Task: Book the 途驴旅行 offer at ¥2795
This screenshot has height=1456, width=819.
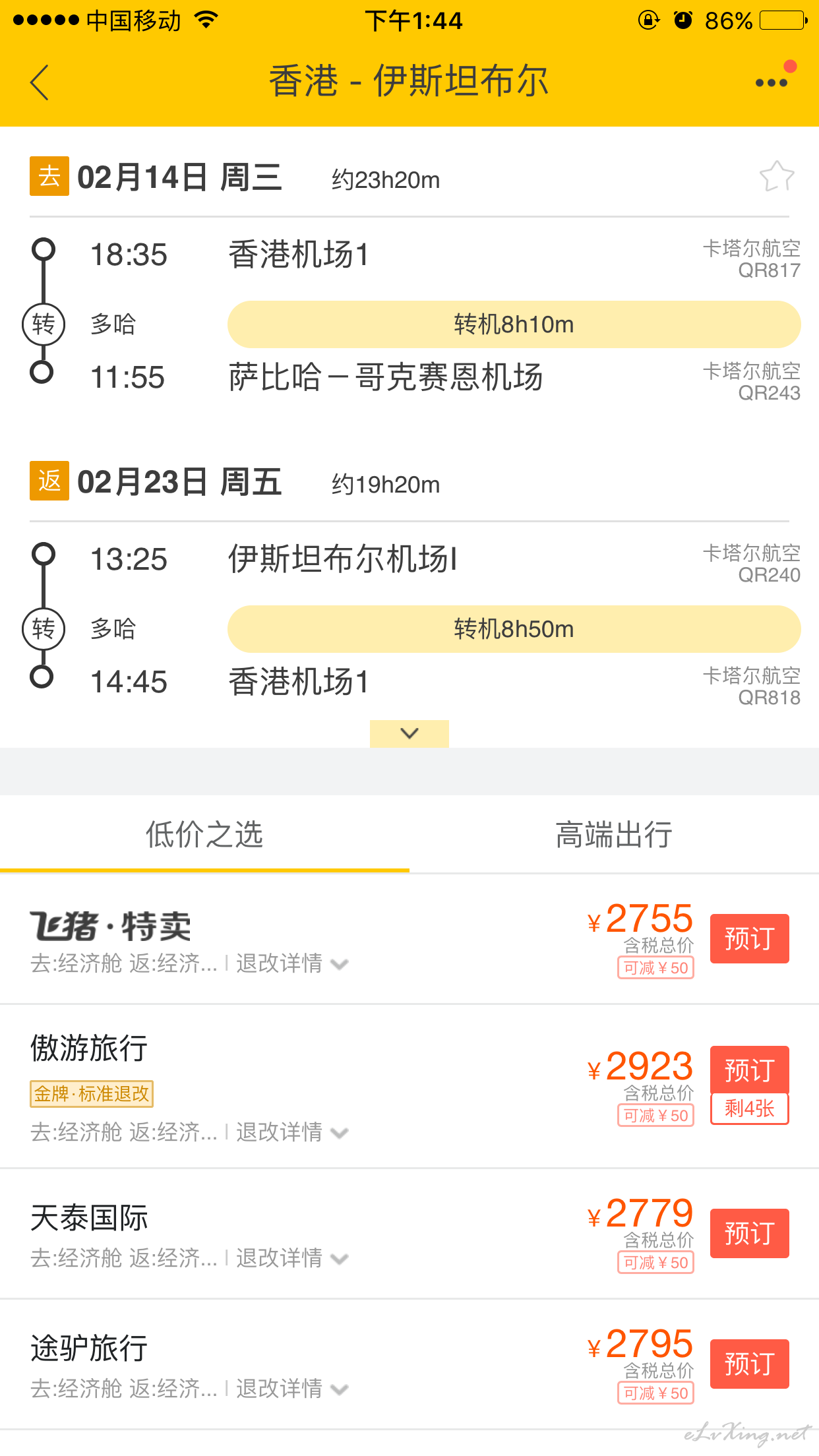Action: (x=749, y=1364)
